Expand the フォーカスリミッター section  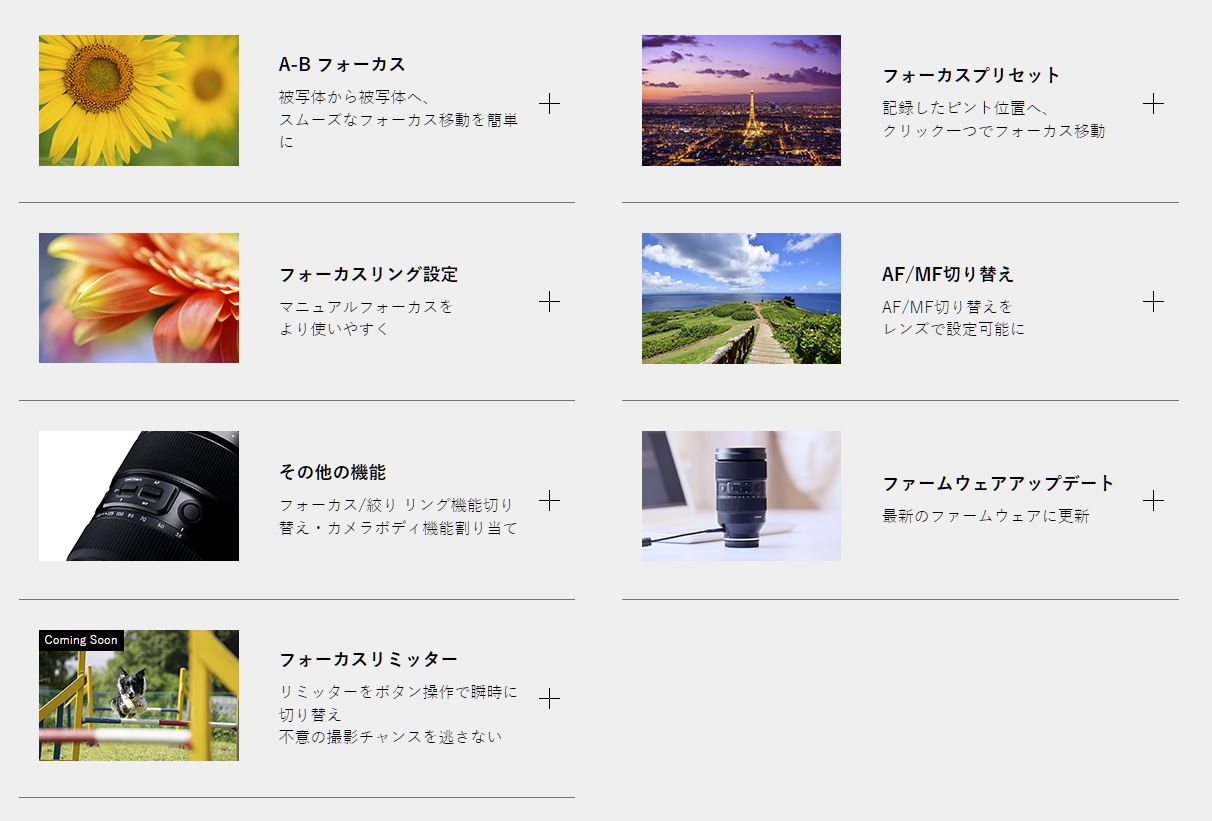(x=549, y=698)
